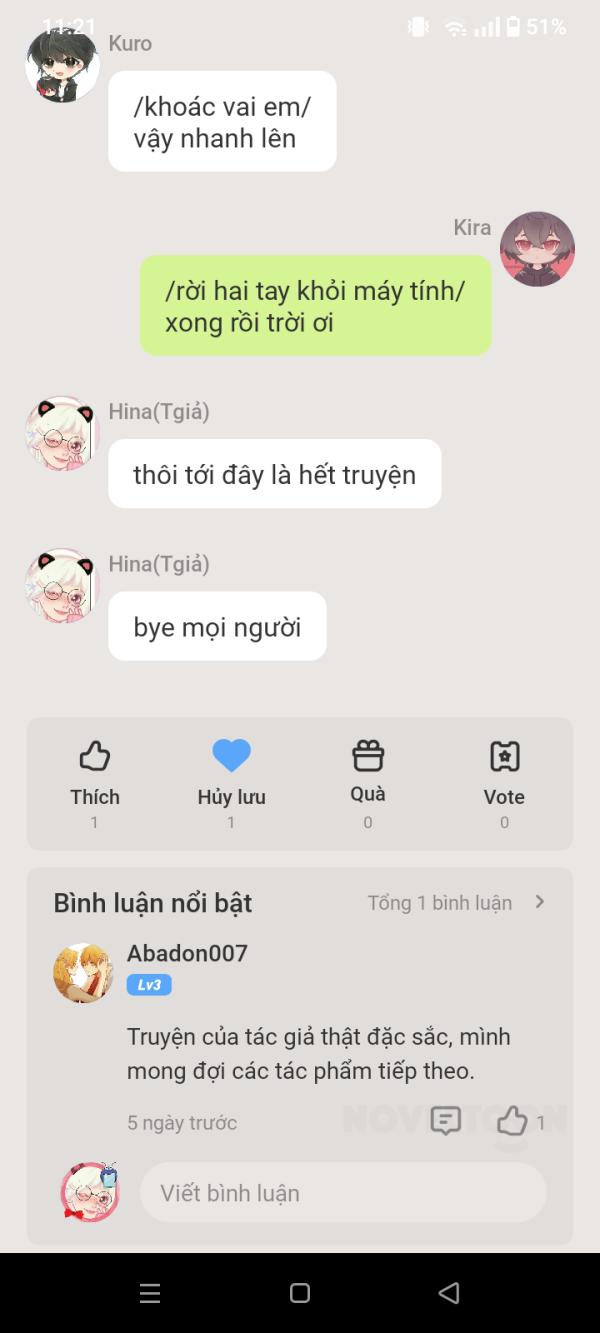Focus the Viết bình luận comment field
This screenshot has width=600, height=1333.
click(x=343, y=1192)
